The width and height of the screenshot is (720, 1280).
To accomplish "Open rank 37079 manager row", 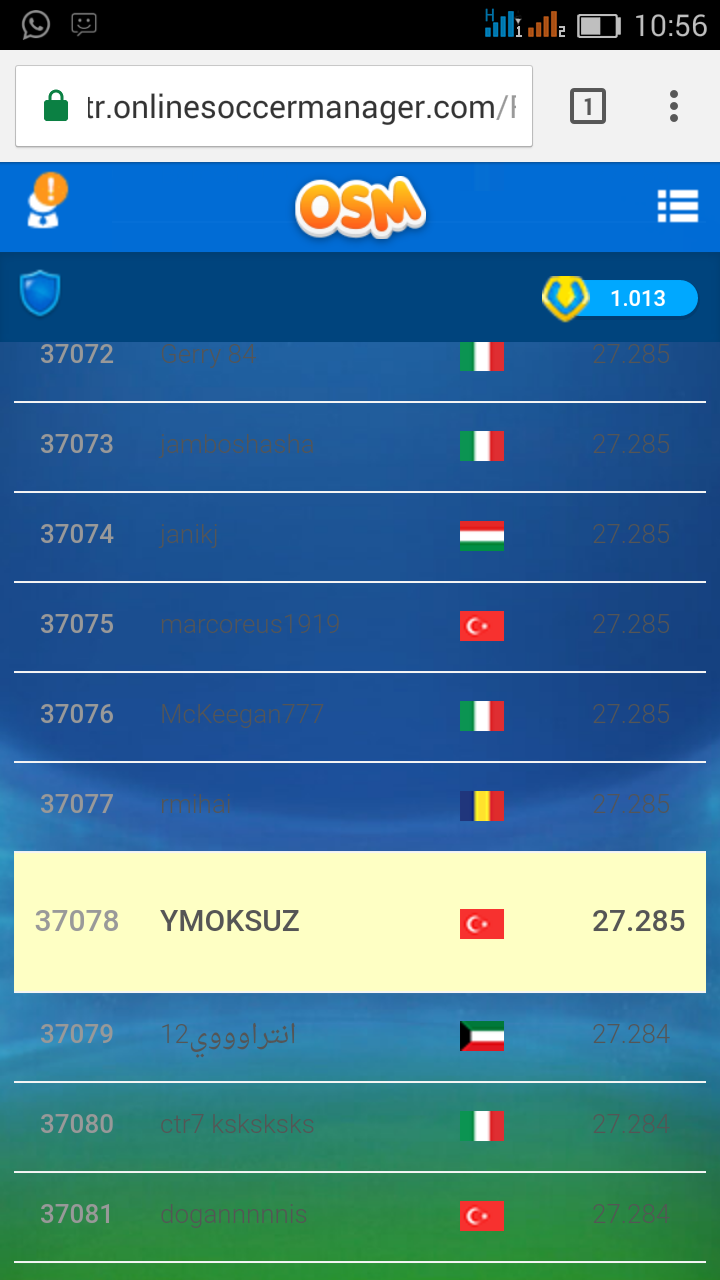I will [360, 1034].
